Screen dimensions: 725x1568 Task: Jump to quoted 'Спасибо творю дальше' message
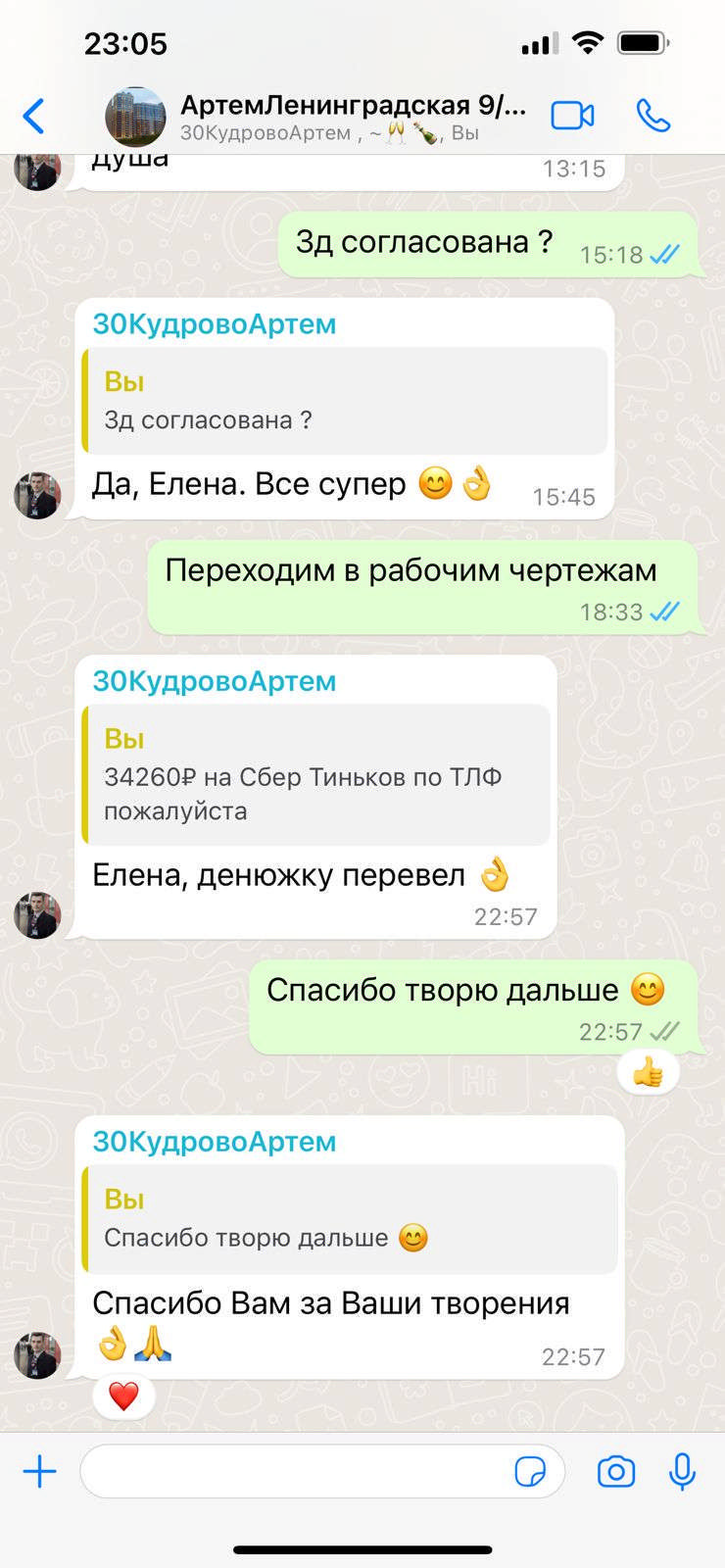pos(350,1219)
